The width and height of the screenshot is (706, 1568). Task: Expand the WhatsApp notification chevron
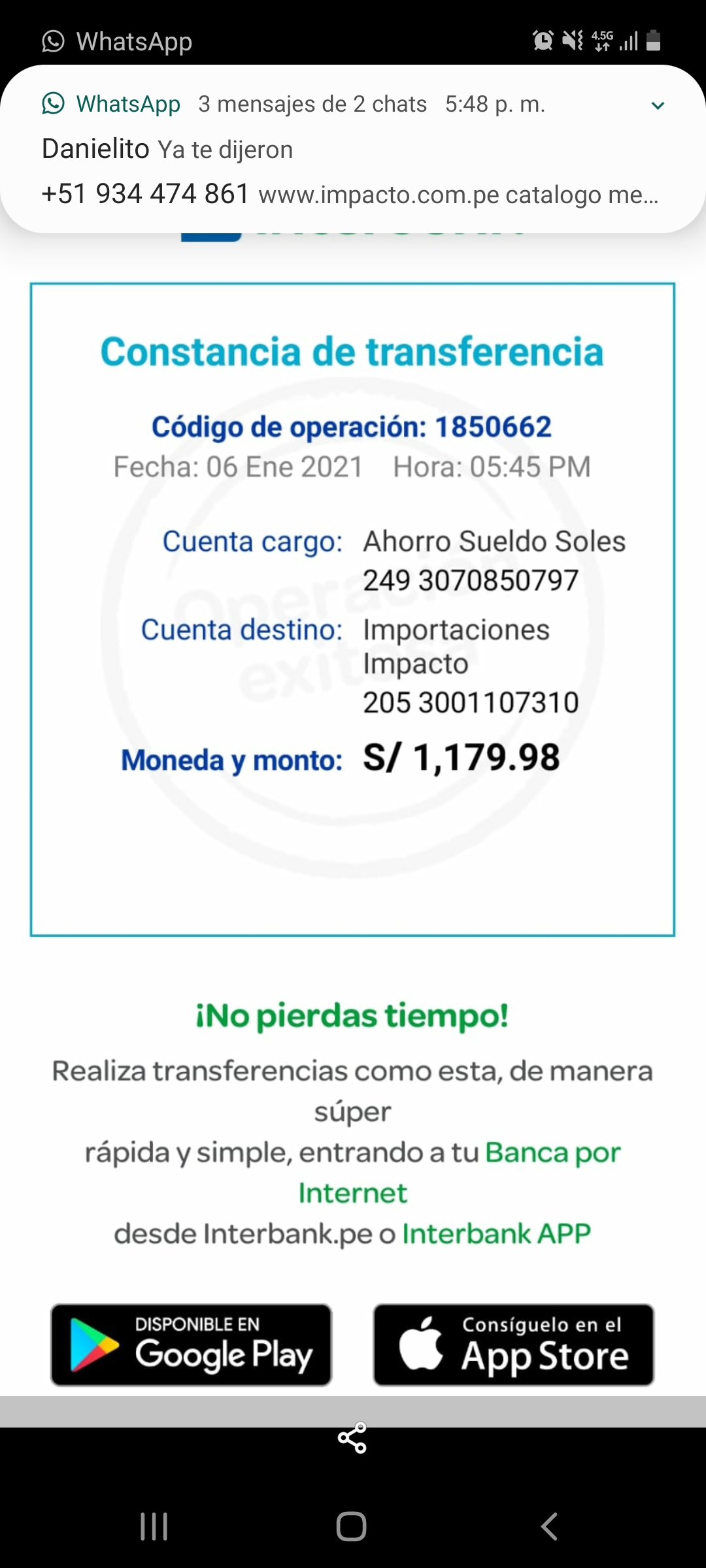658,105
